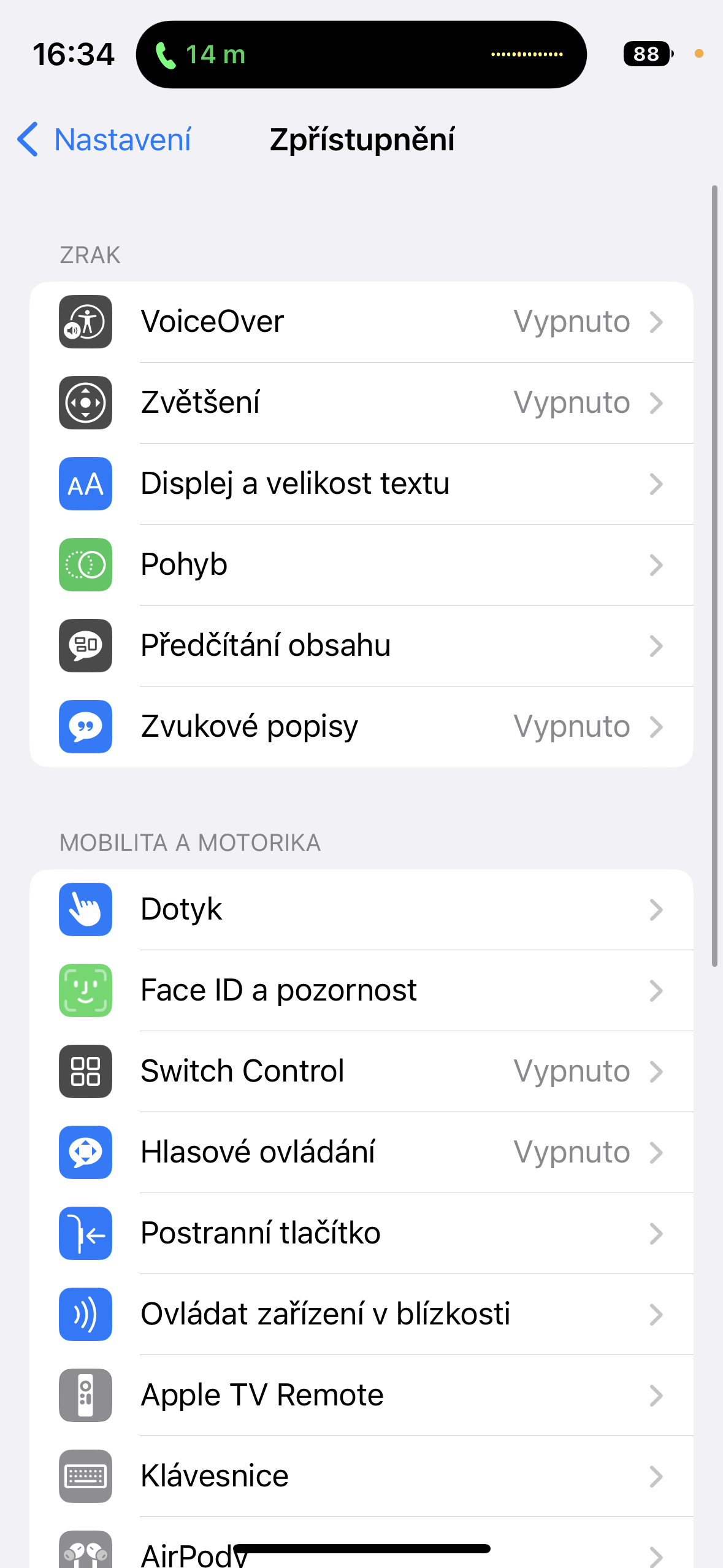The width and height of the screenshot is (723, 1568).
Task: Open Postranní tlačítko options
Action: click(x=361, y=1234)
